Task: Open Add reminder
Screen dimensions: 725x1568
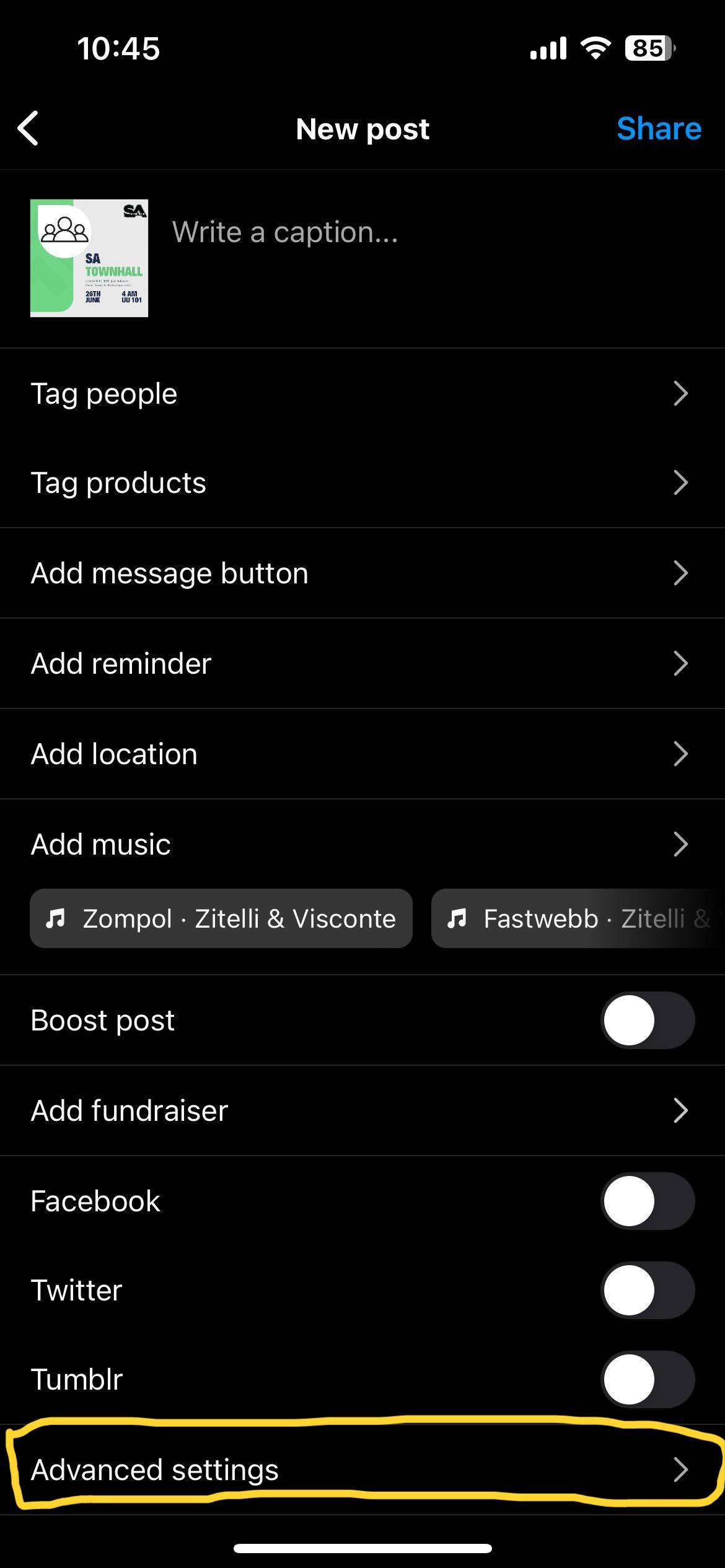Action: point(362,664)
